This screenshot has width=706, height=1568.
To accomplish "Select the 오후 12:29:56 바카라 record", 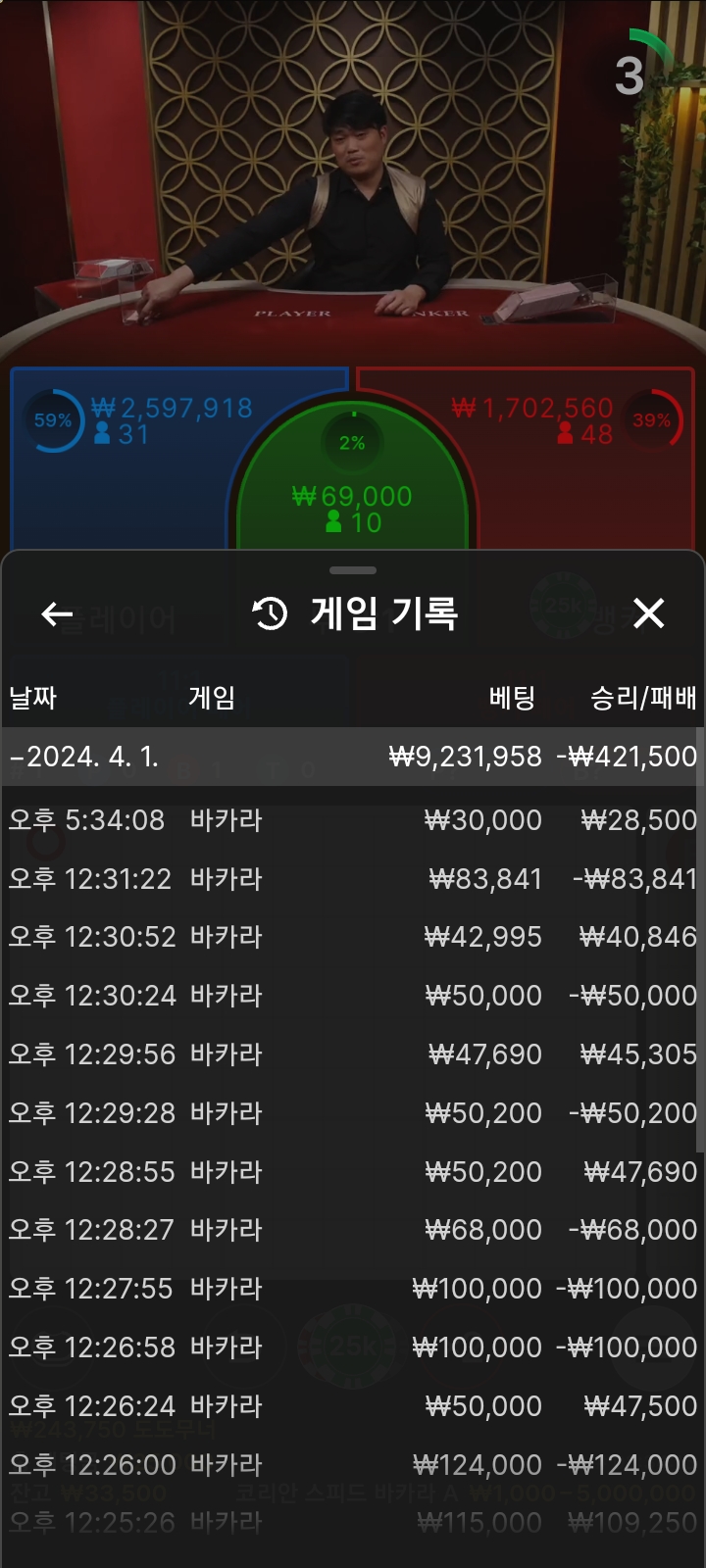I will (x=353, y=1054).
